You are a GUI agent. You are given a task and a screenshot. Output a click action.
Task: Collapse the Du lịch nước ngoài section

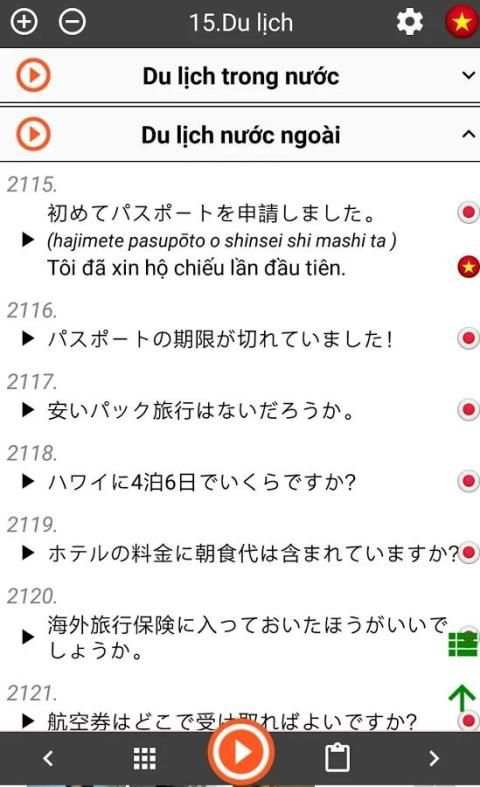tap(468, 134)
